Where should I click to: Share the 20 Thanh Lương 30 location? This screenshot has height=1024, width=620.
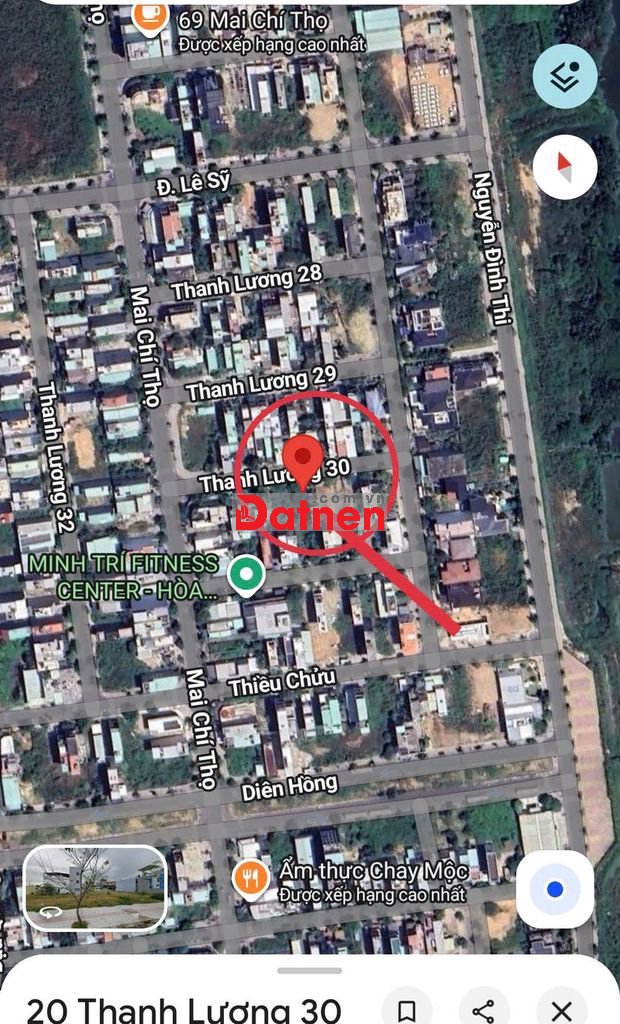tap(483, 1008)
